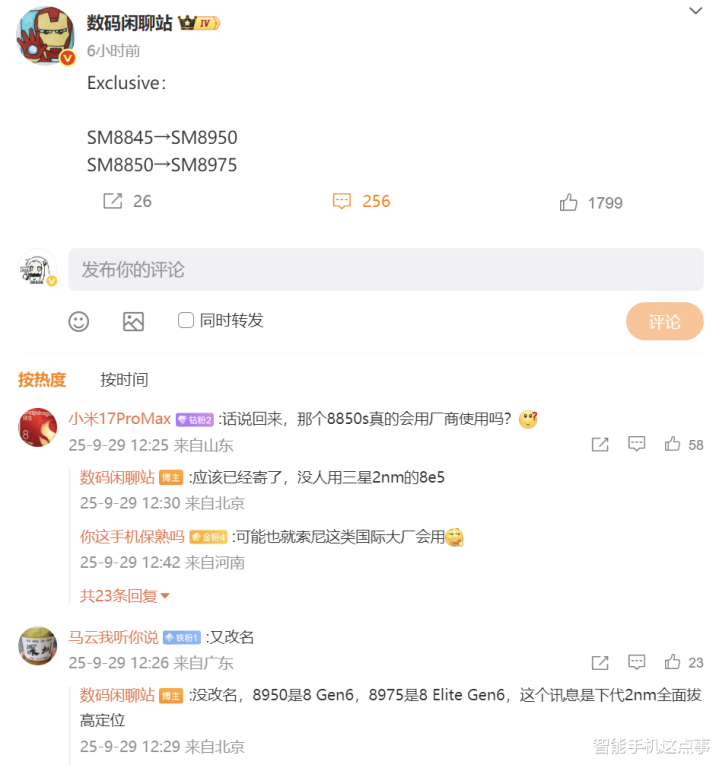Expand the post options chevron
The width and height of the screenshot is (719, 765).
tap(696, 10)
